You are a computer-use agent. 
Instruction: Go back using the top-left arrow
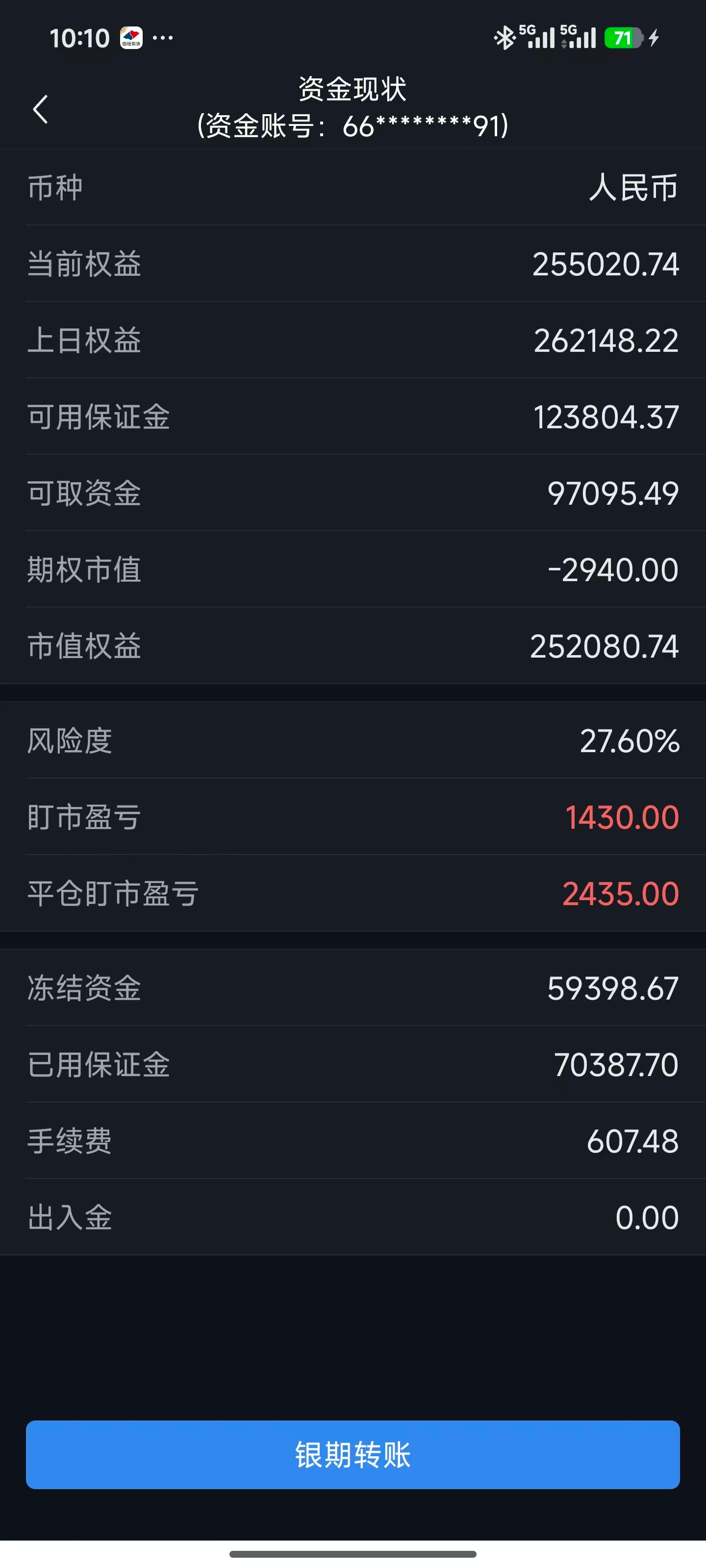coord(40,110)
